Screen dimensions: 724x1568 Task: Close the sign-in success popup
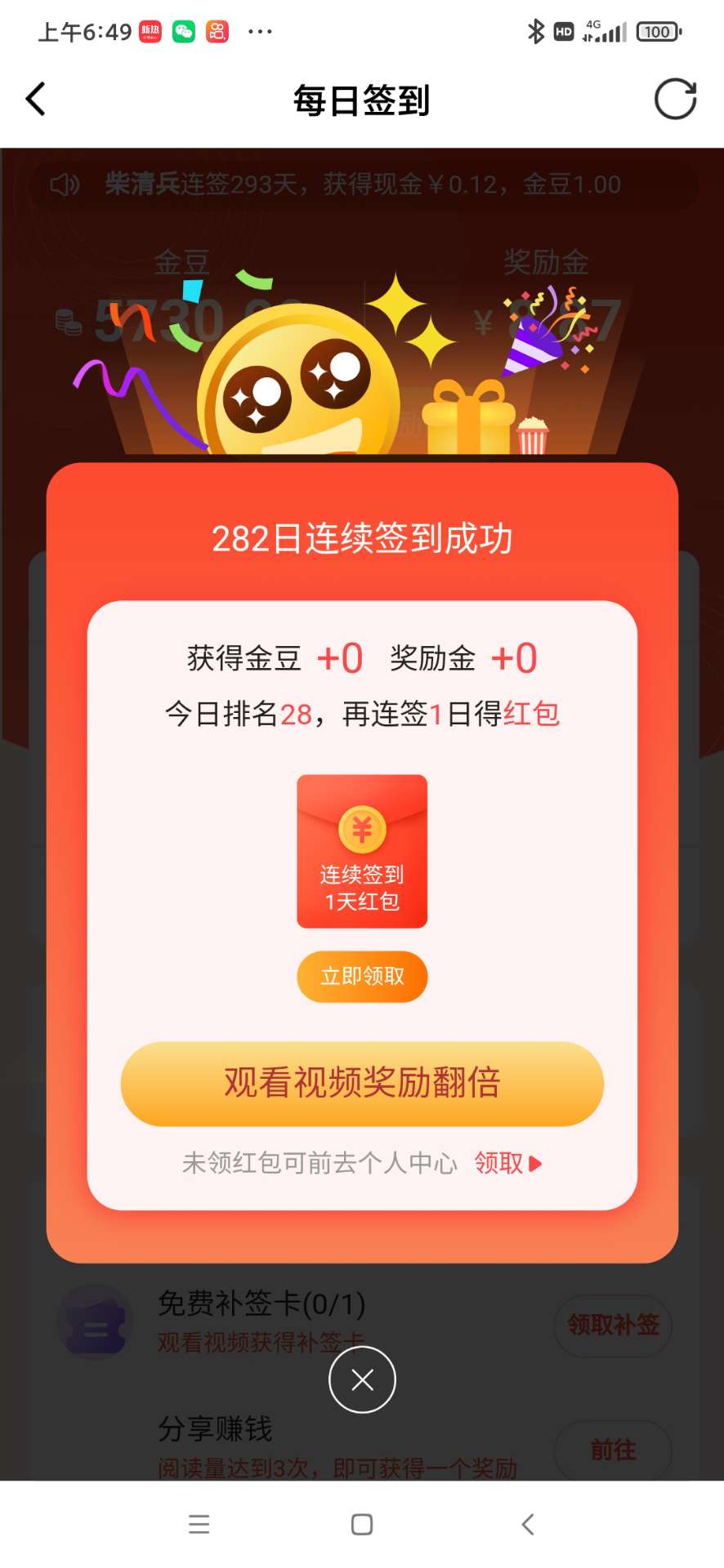362,1380
